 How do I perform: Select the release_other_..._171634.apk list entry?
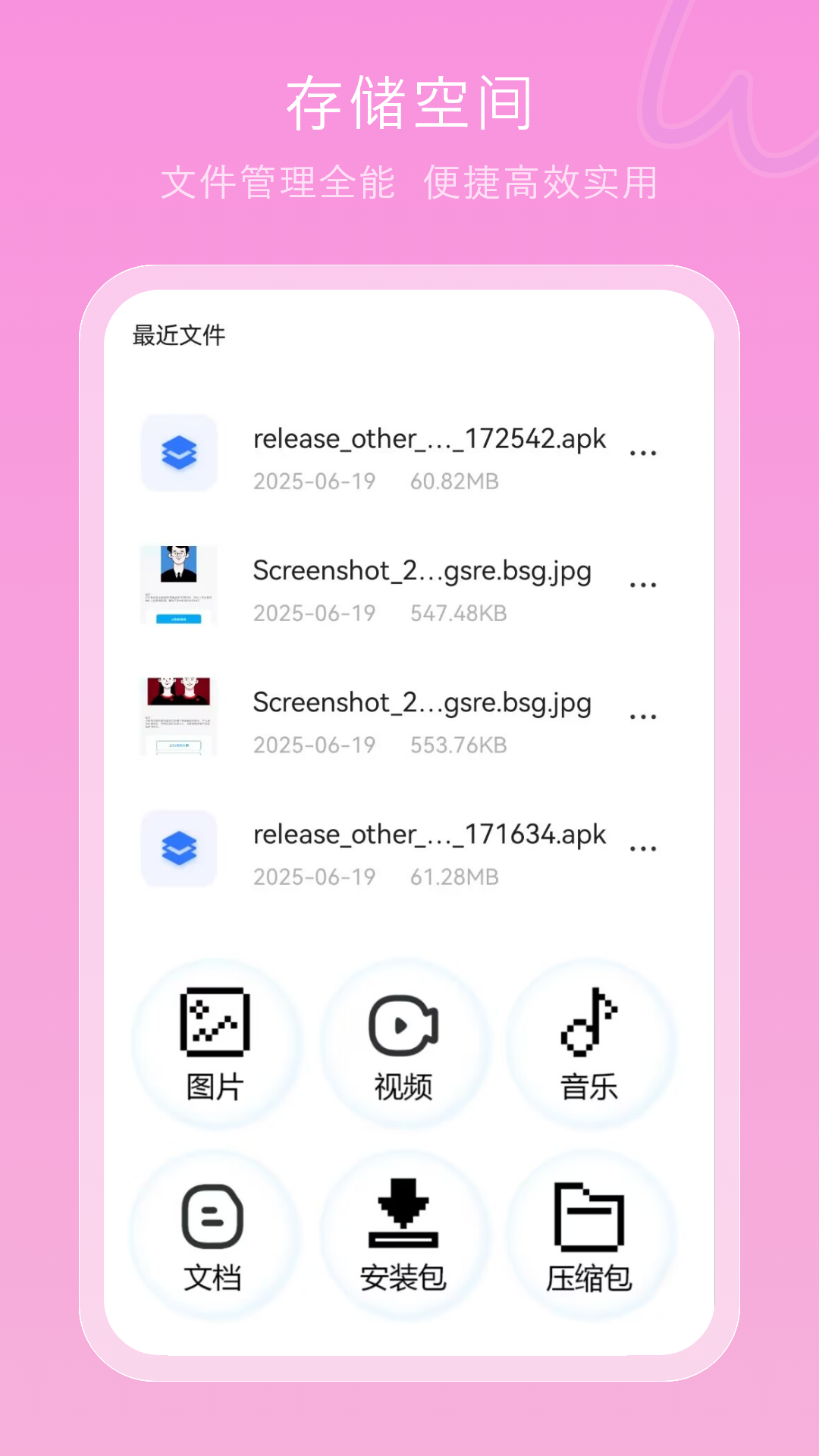(x=428, y=834)
